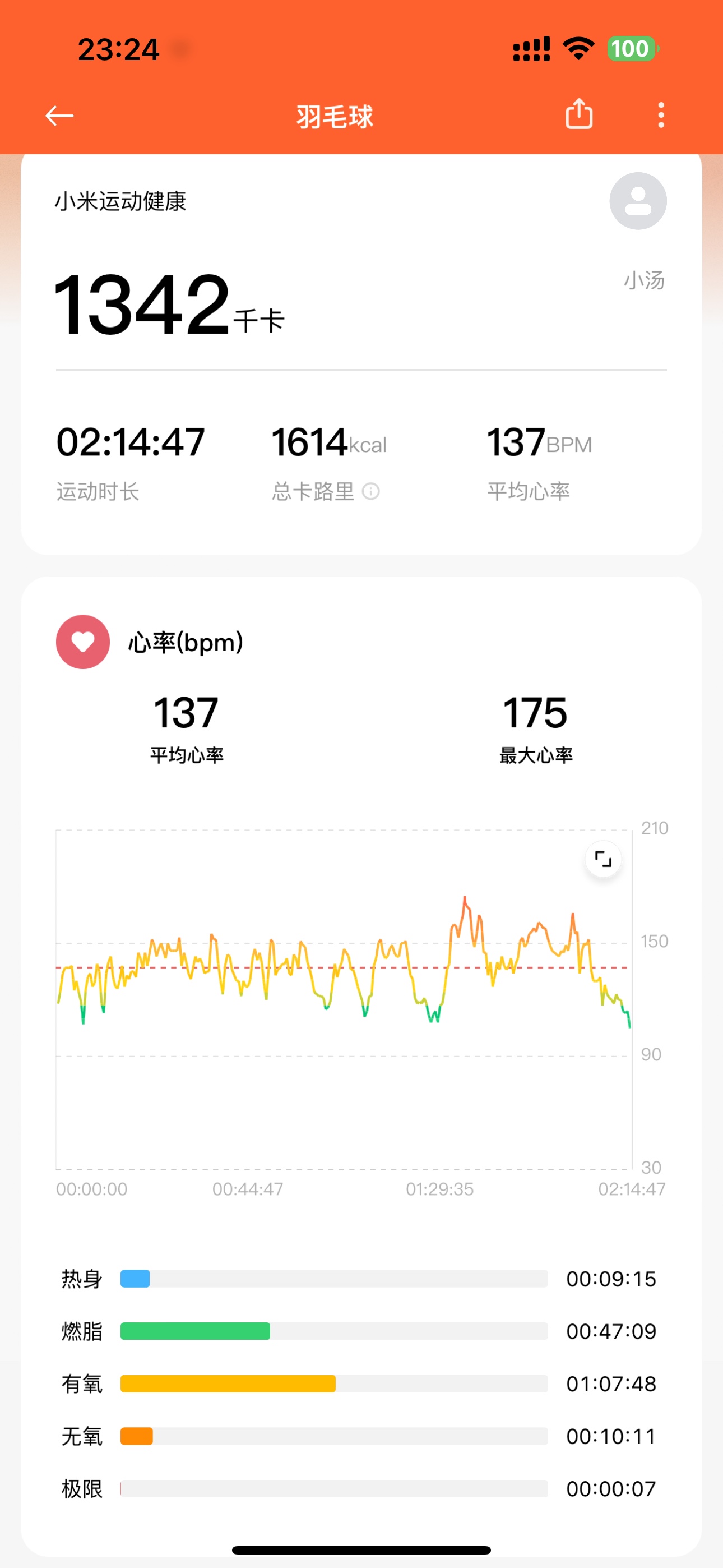Expand the heart rate chart to fullscreen

tap(602, 859)
